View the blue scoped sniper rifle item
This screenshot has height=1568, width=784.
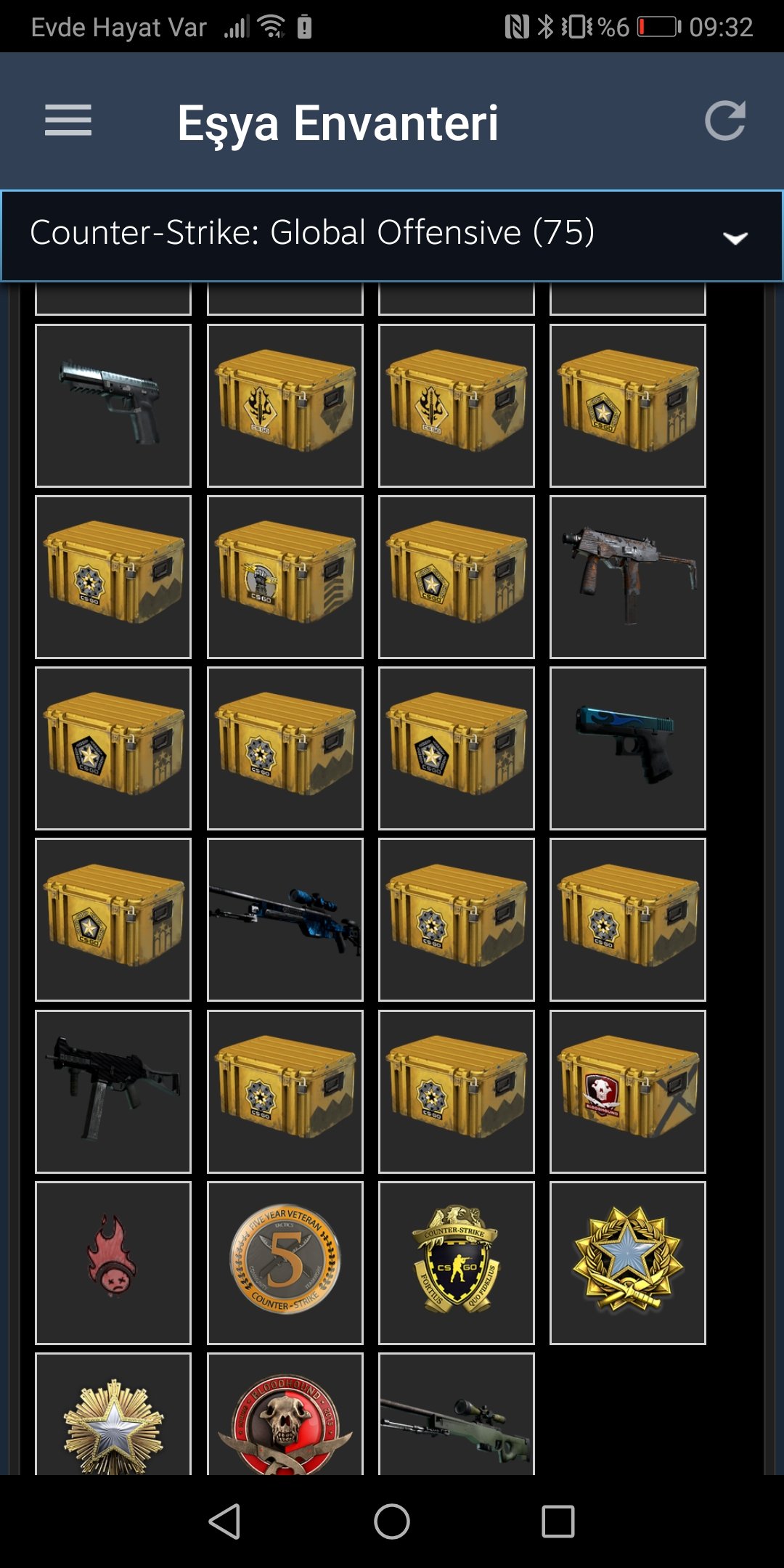(285, 920)
